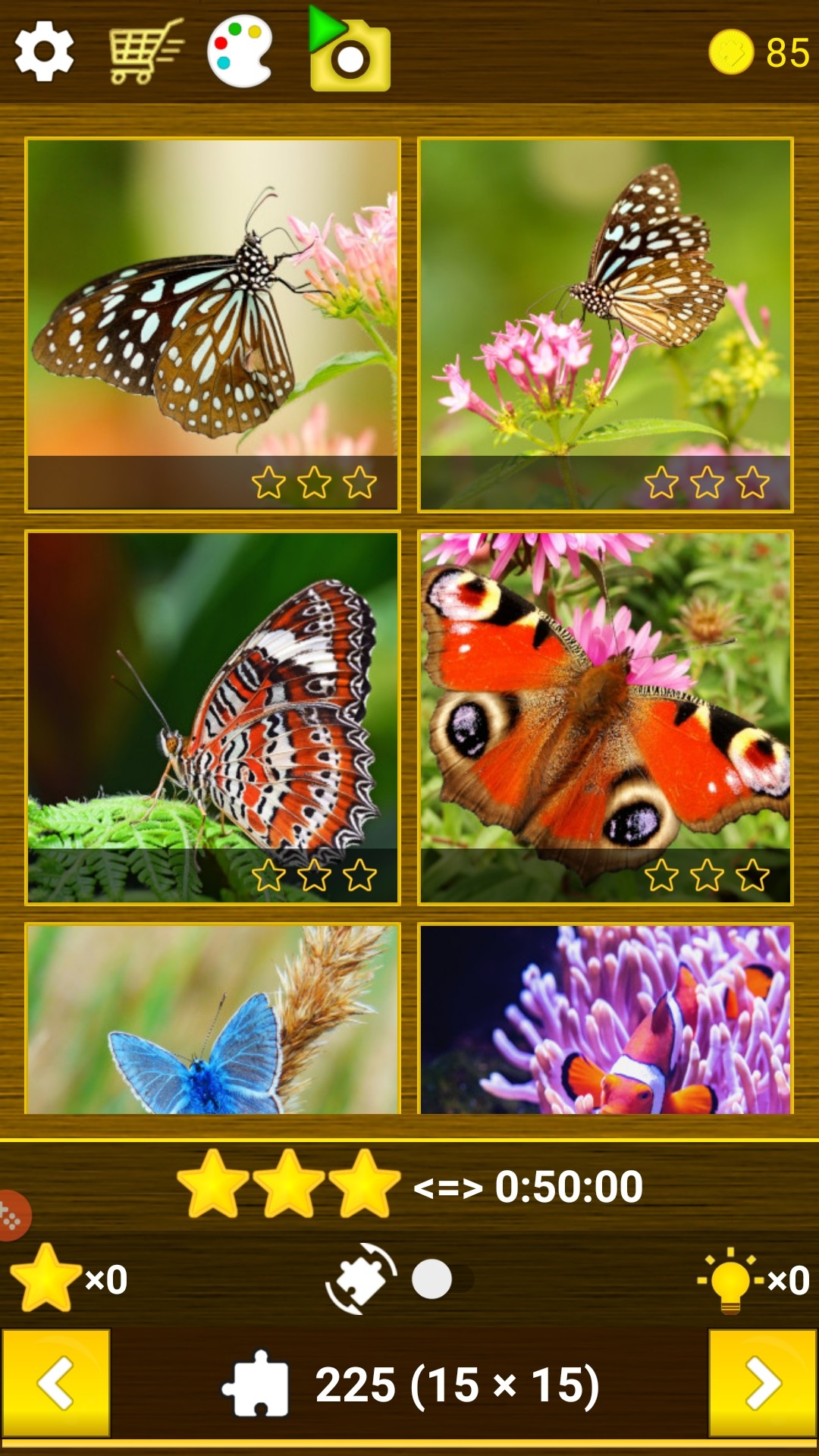Select the clownfish anemone puzzle
The width and height of the screenshot is (819, 1456).
605,1018
